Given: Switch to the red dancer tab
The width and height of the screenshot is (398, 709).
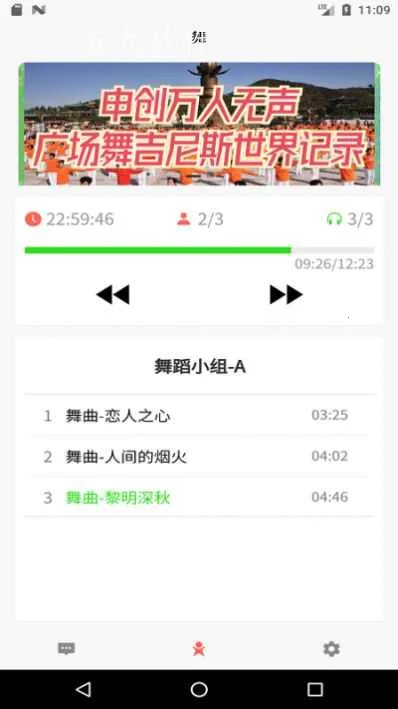Looking at the screenshot, I should pyautogui.click(x=199, y=649).
